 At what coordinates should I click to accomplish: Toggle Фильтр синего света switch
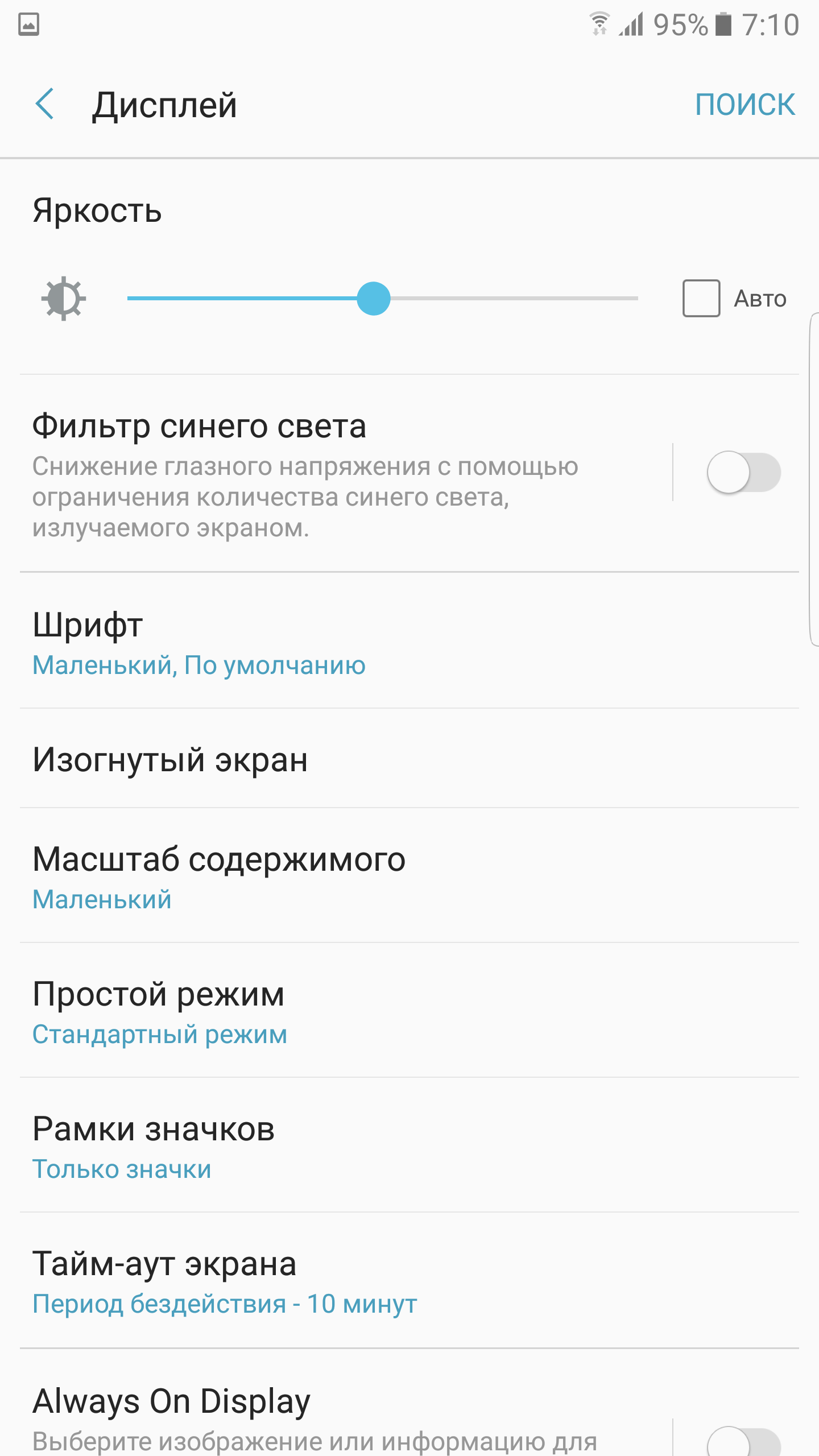pos(743,472)
